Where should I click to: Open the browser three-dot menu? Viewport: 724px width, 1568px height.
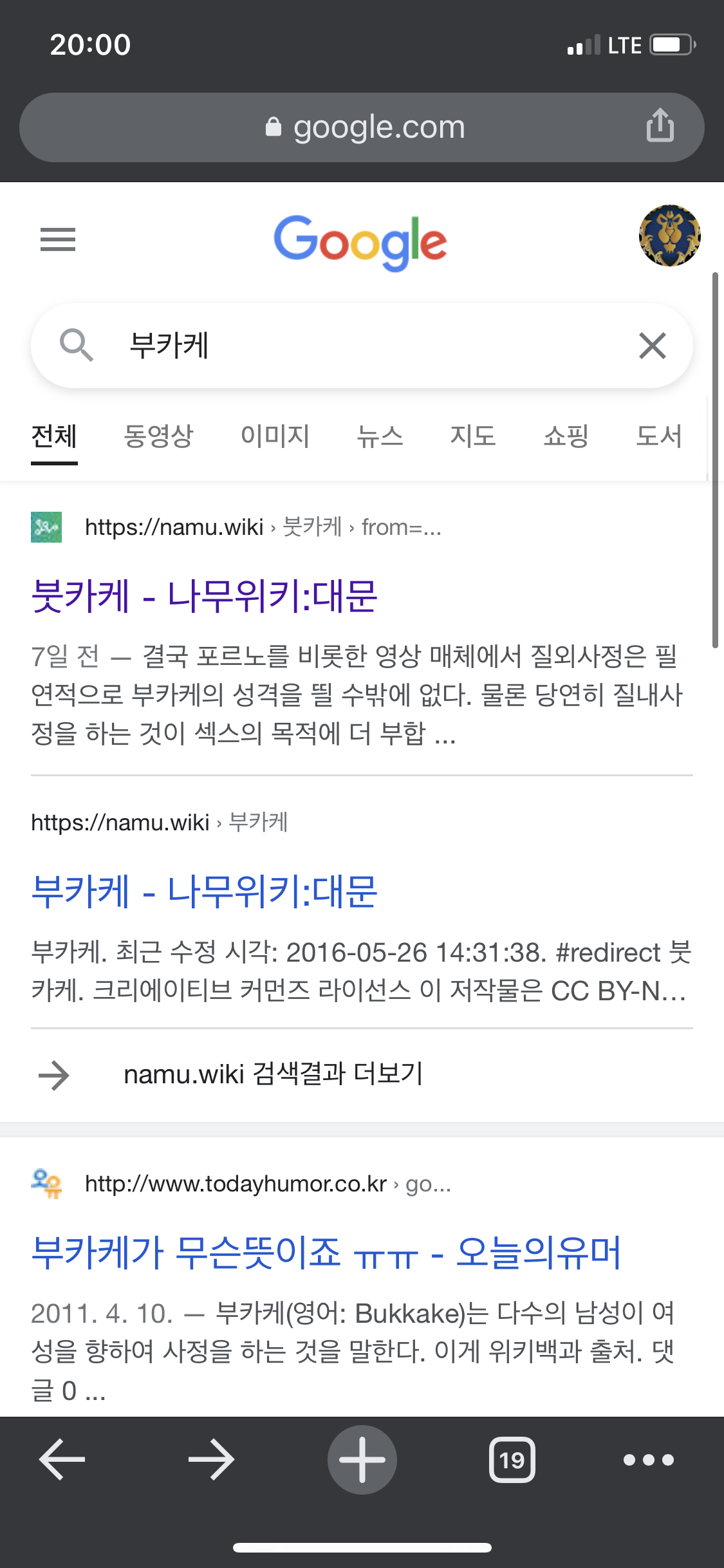tap(649, 1459)
